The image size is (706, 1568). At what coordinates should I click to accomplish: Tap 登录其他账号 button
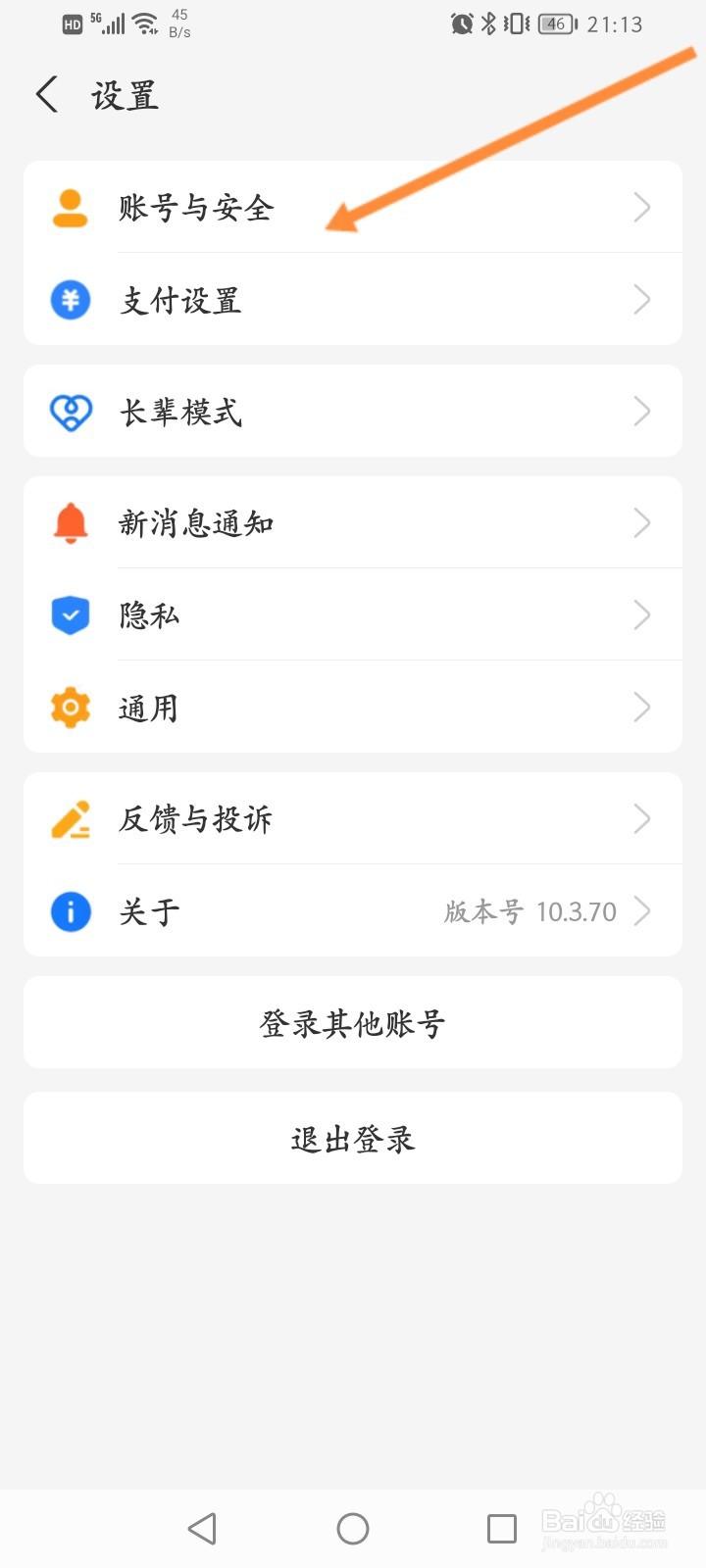coord(353,1022)
